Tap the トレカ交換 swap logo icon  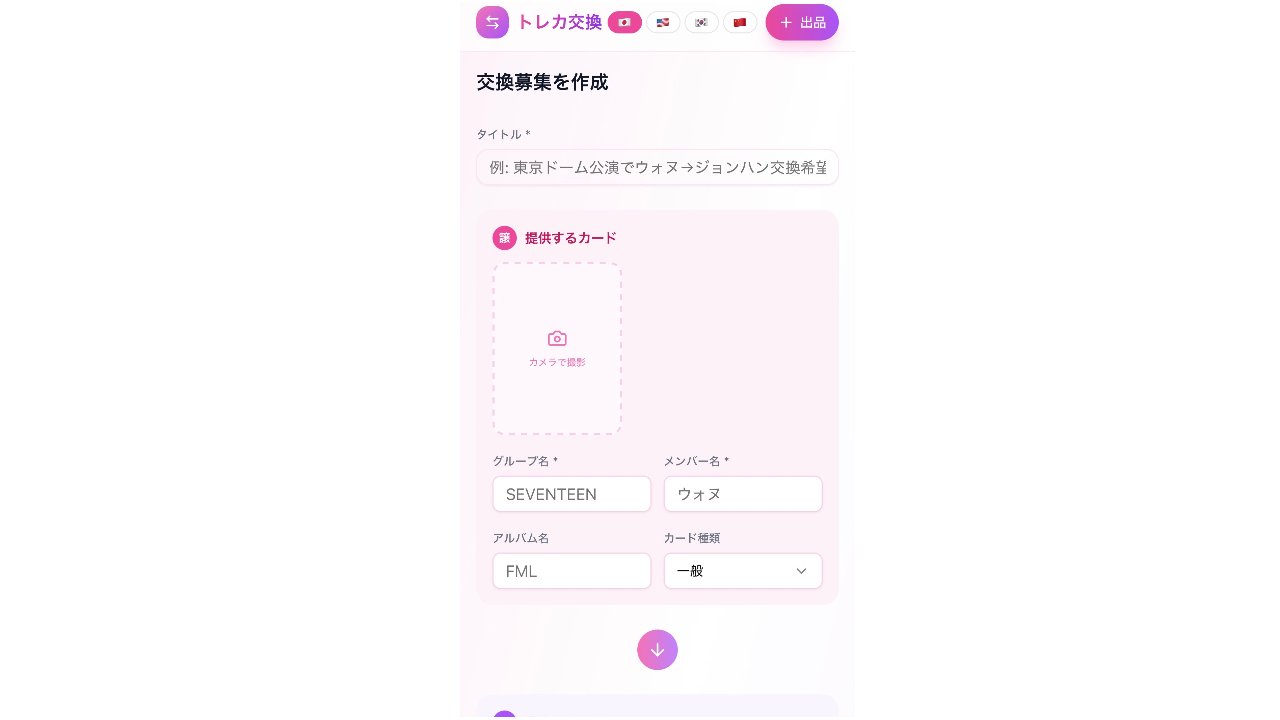click(x=492, y=22)
